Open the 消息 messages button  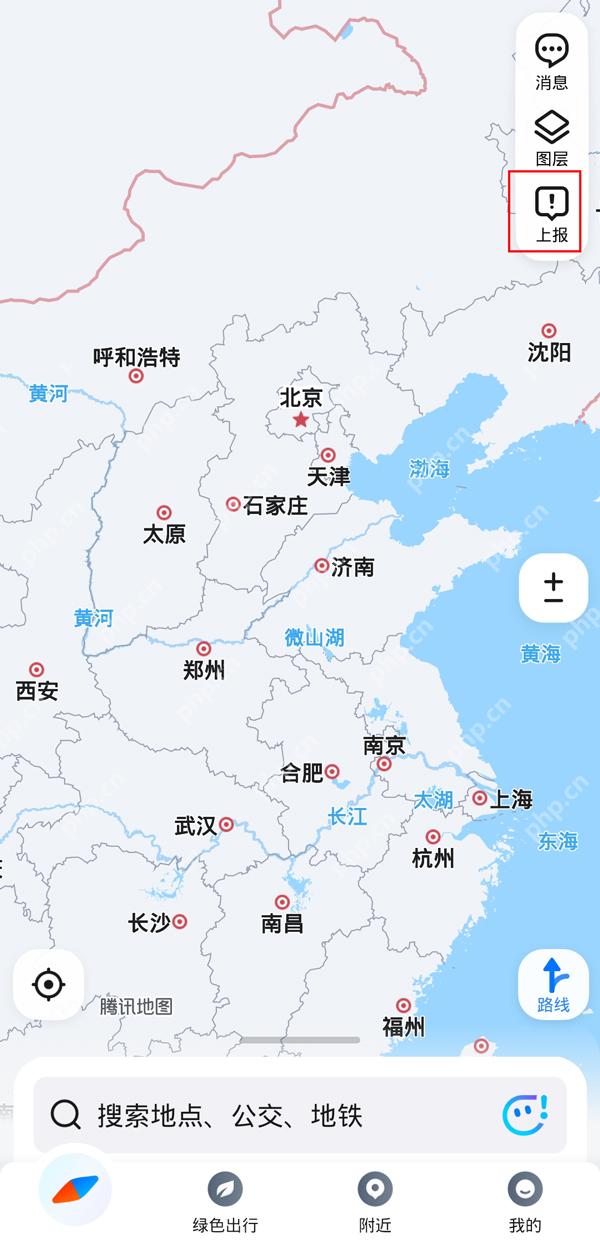tap(551, 60)
